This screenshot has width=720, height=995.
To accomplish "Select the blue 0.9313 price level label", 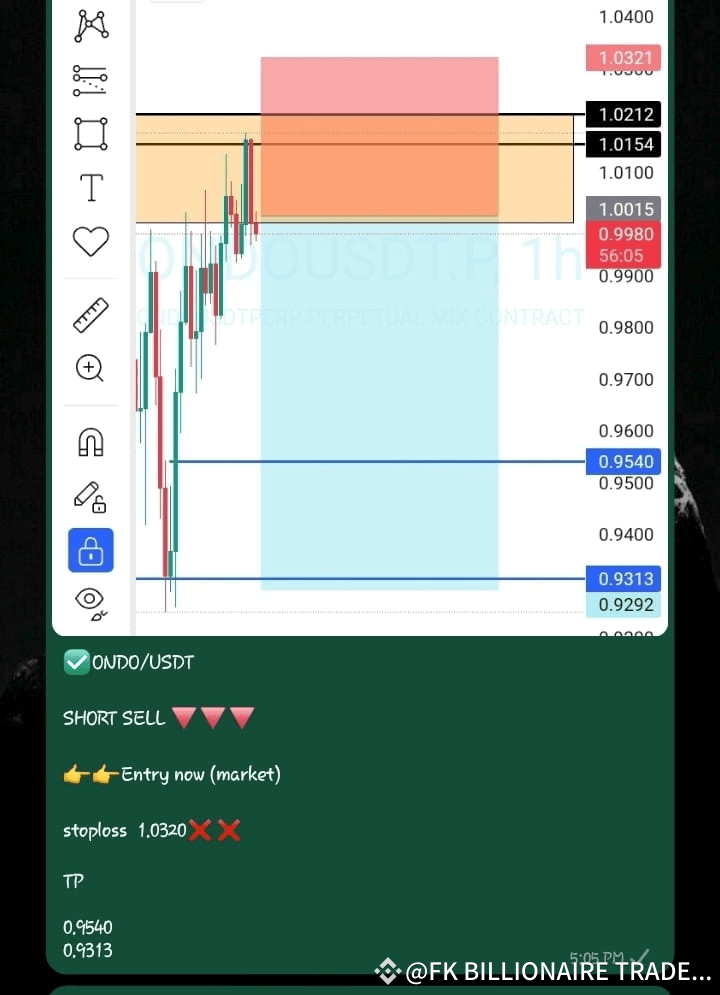I will (x=623, y=578).
